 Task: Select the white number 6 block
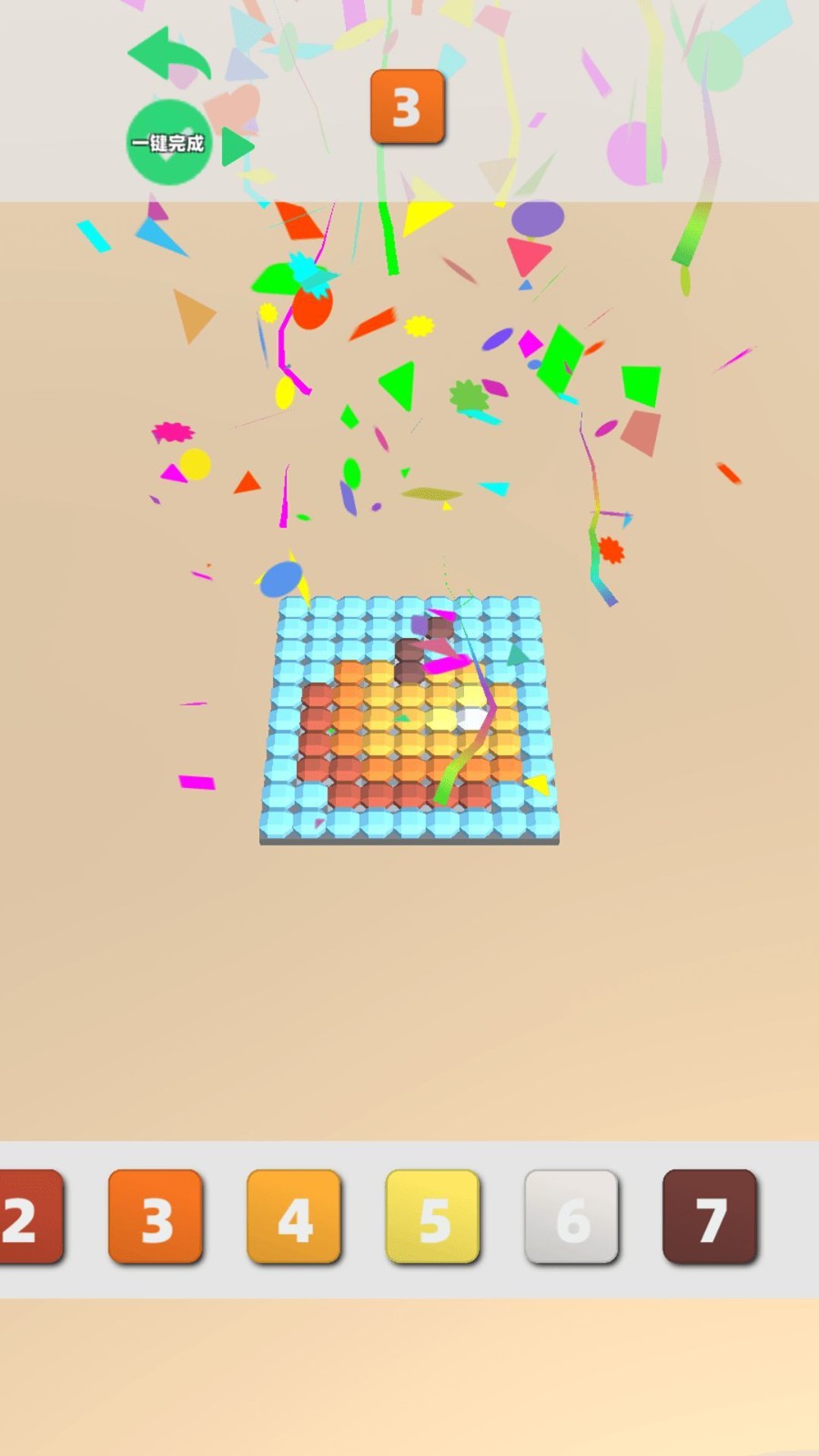click(571, 1217)
